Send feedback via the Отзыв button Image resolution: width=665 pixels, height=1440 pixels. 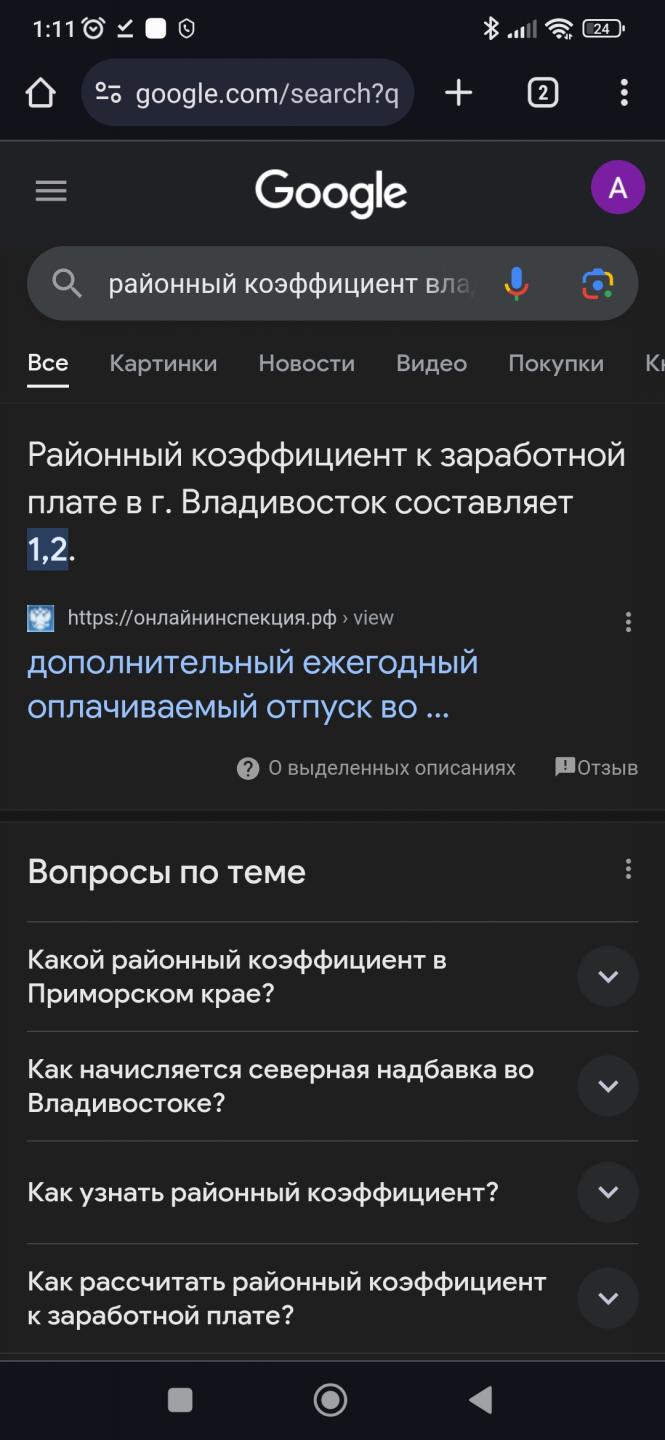point(596,768)
